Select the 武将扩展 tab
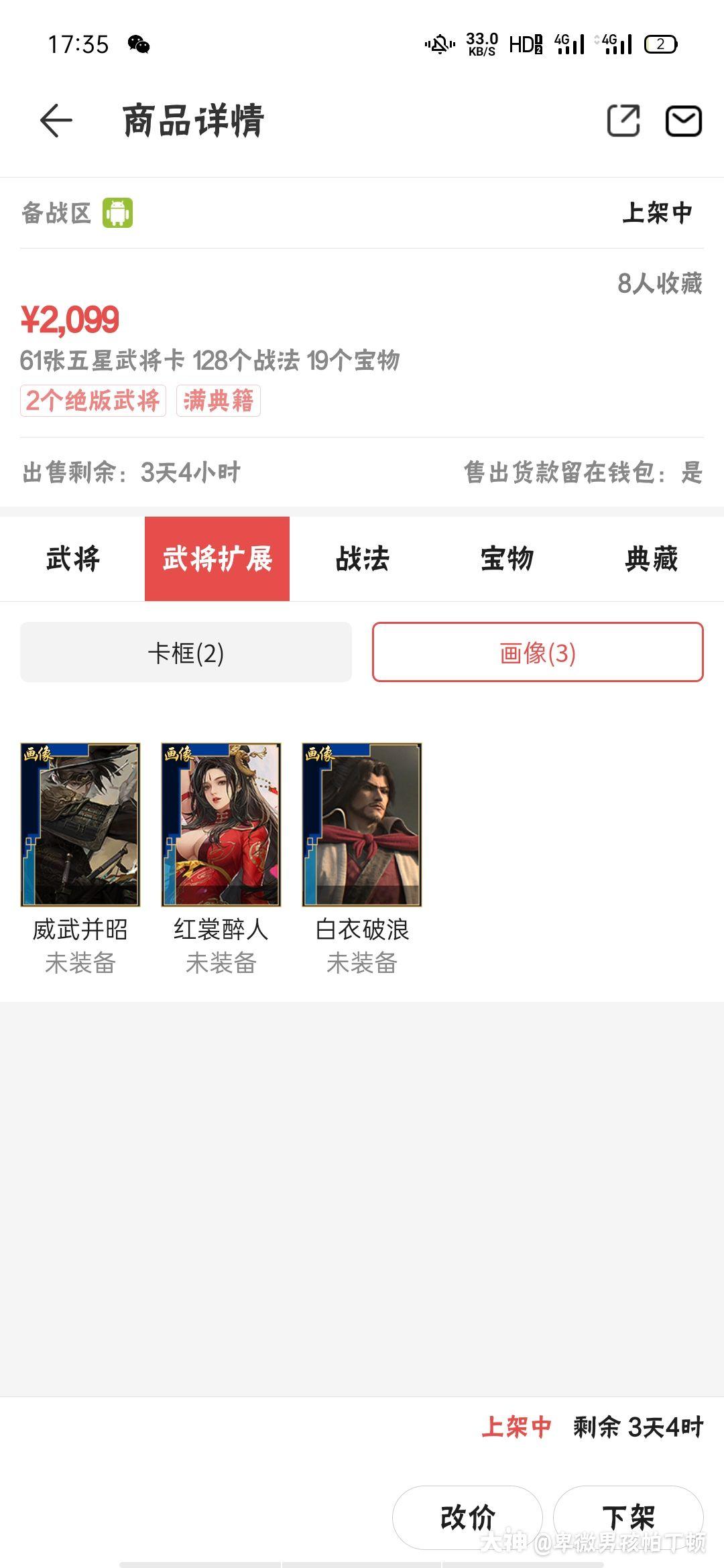The image size is (724, 1568). point(217,559)
